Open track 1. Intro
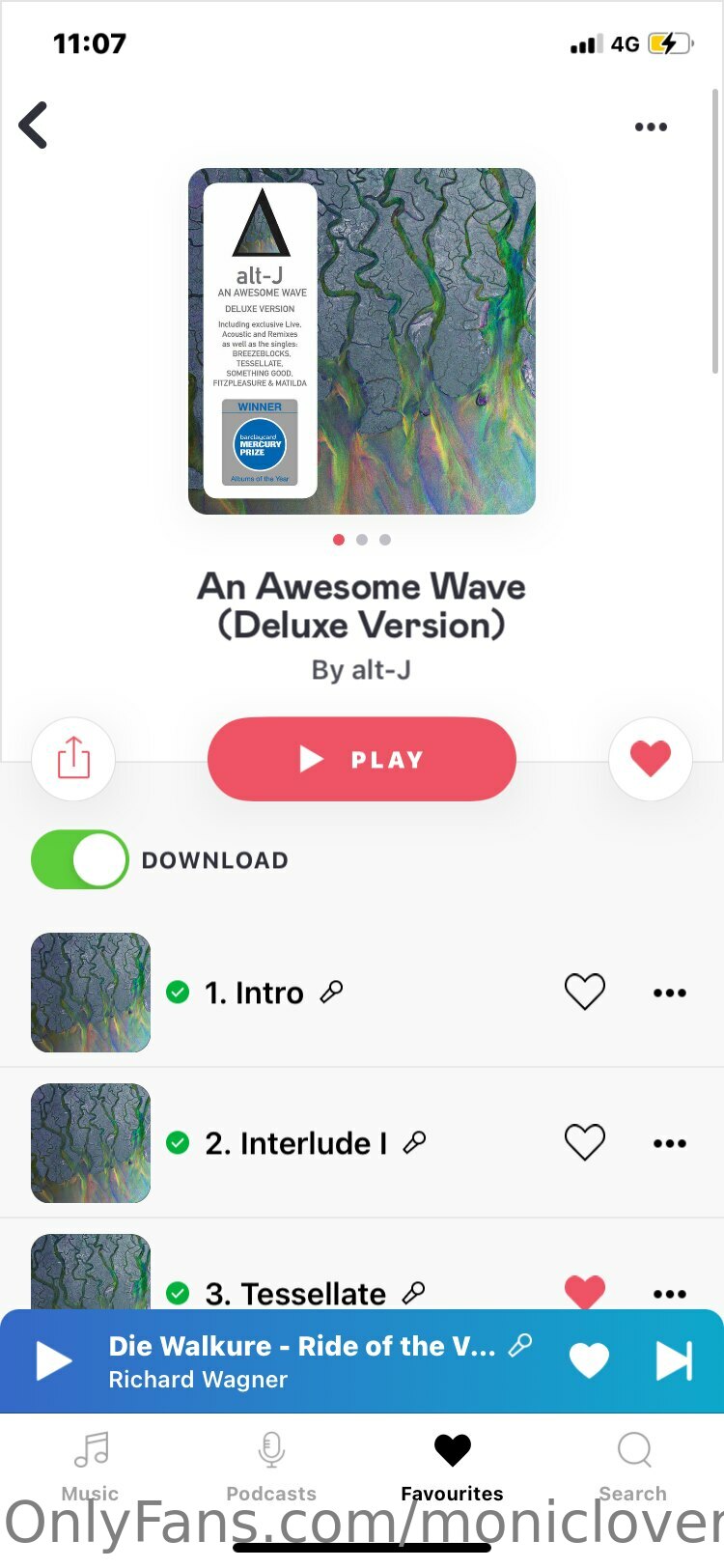This screenshot has height=1568, width=724. (254, 993)
